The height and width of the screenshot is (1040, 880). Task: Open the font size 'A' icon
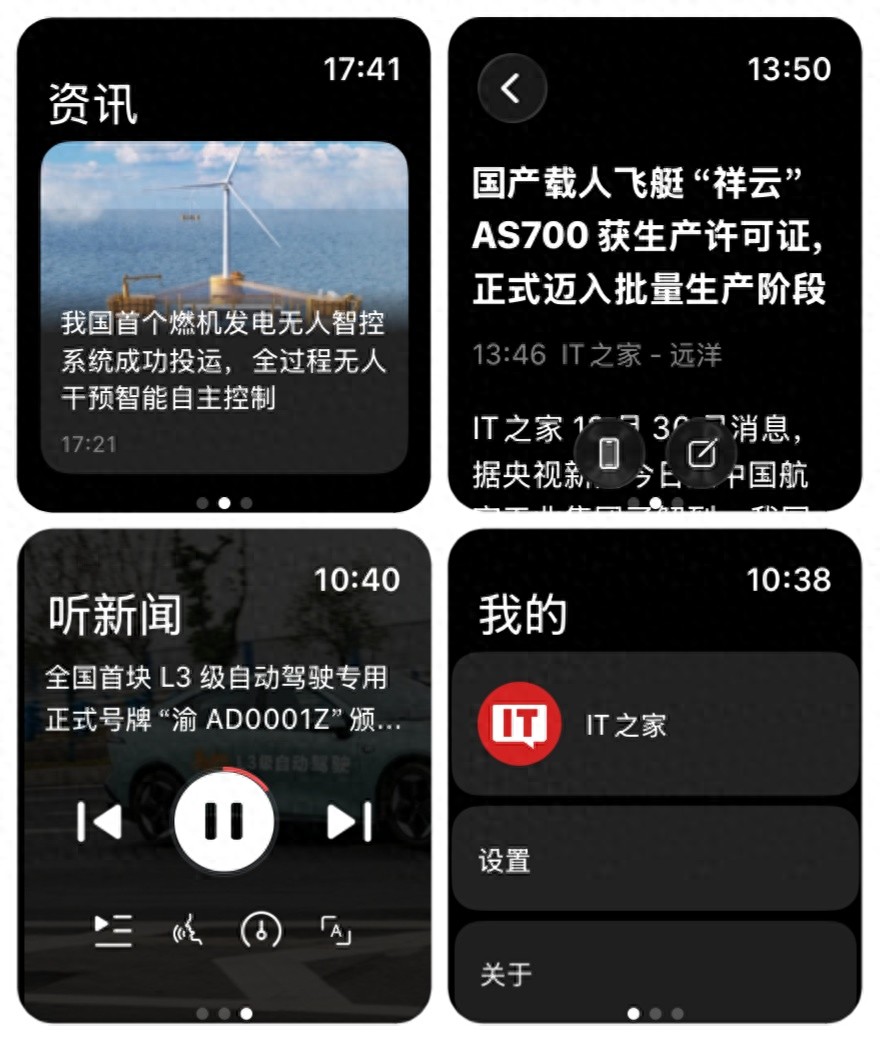(x=334, y=931)
